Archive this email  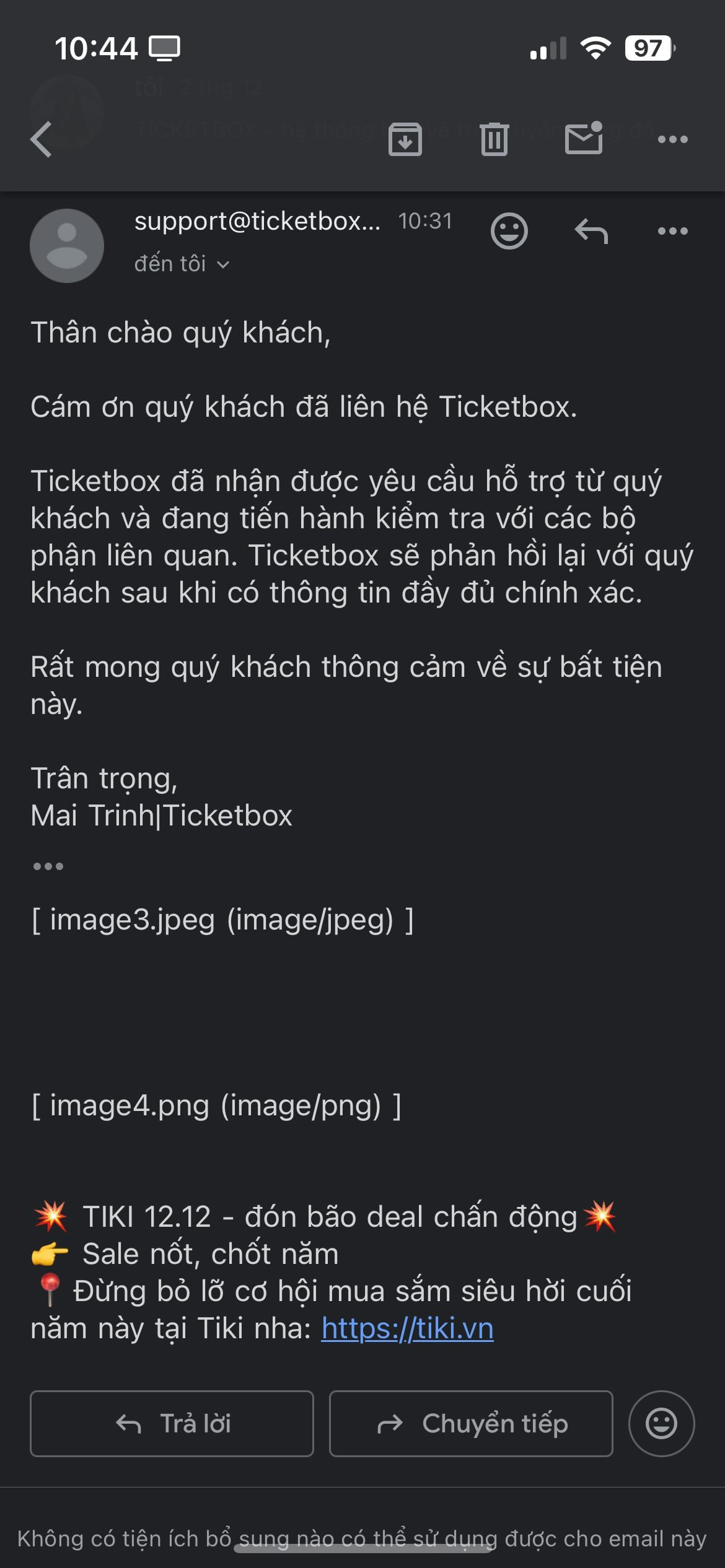[405, 139]
